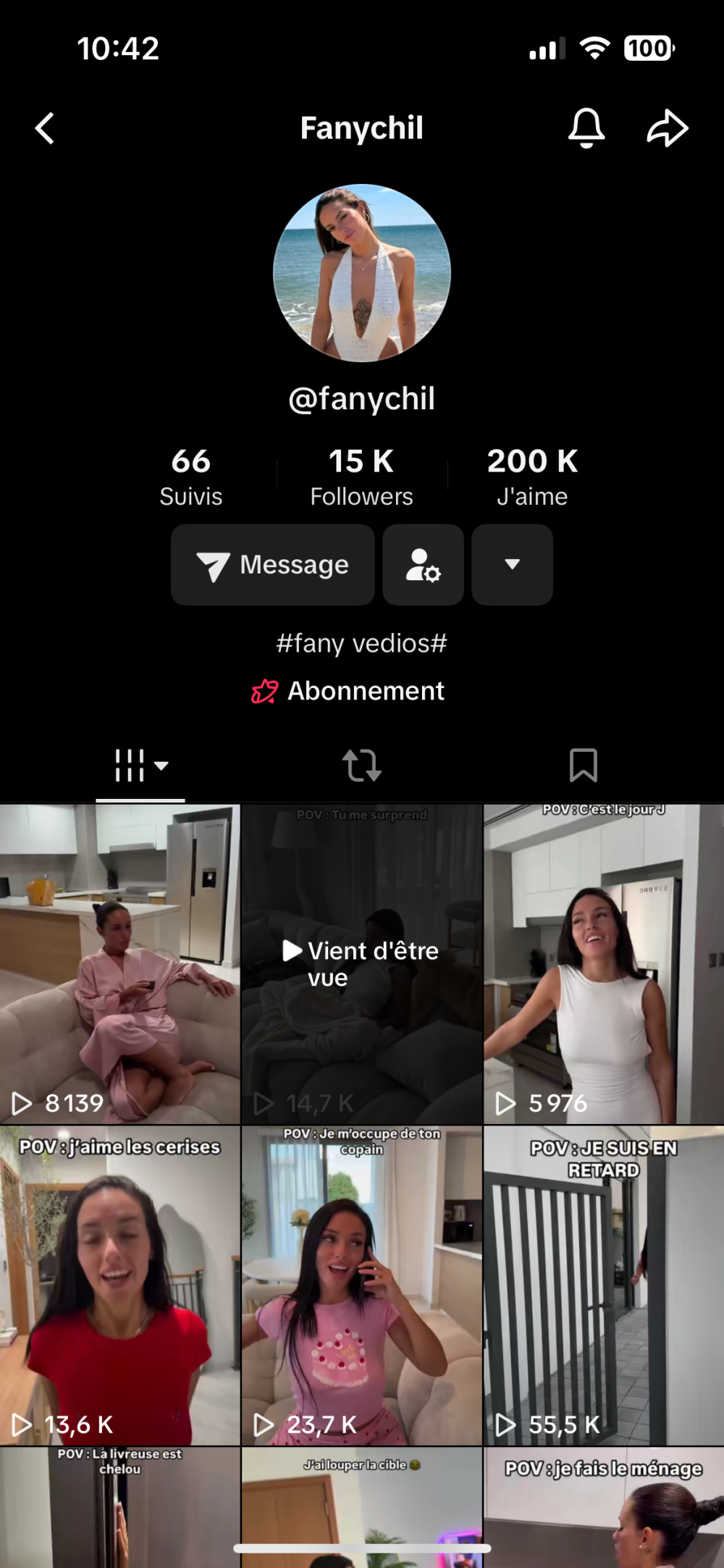724x1568 pixels.
Task: Open the follow settings person icon
Action: point(423,565)
